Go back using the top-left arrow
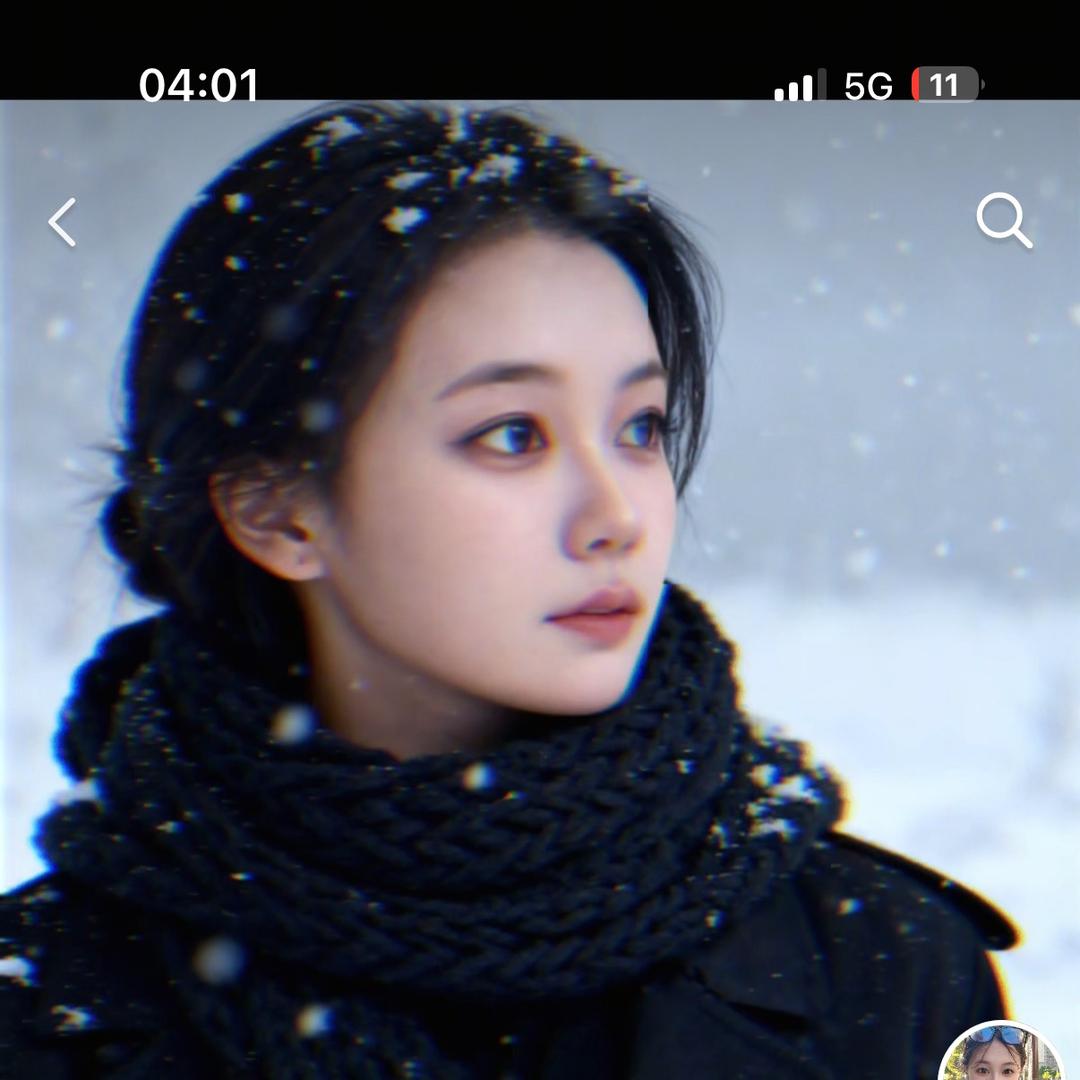Viewport: 1080px width, 1080px height. coord(62,222)
